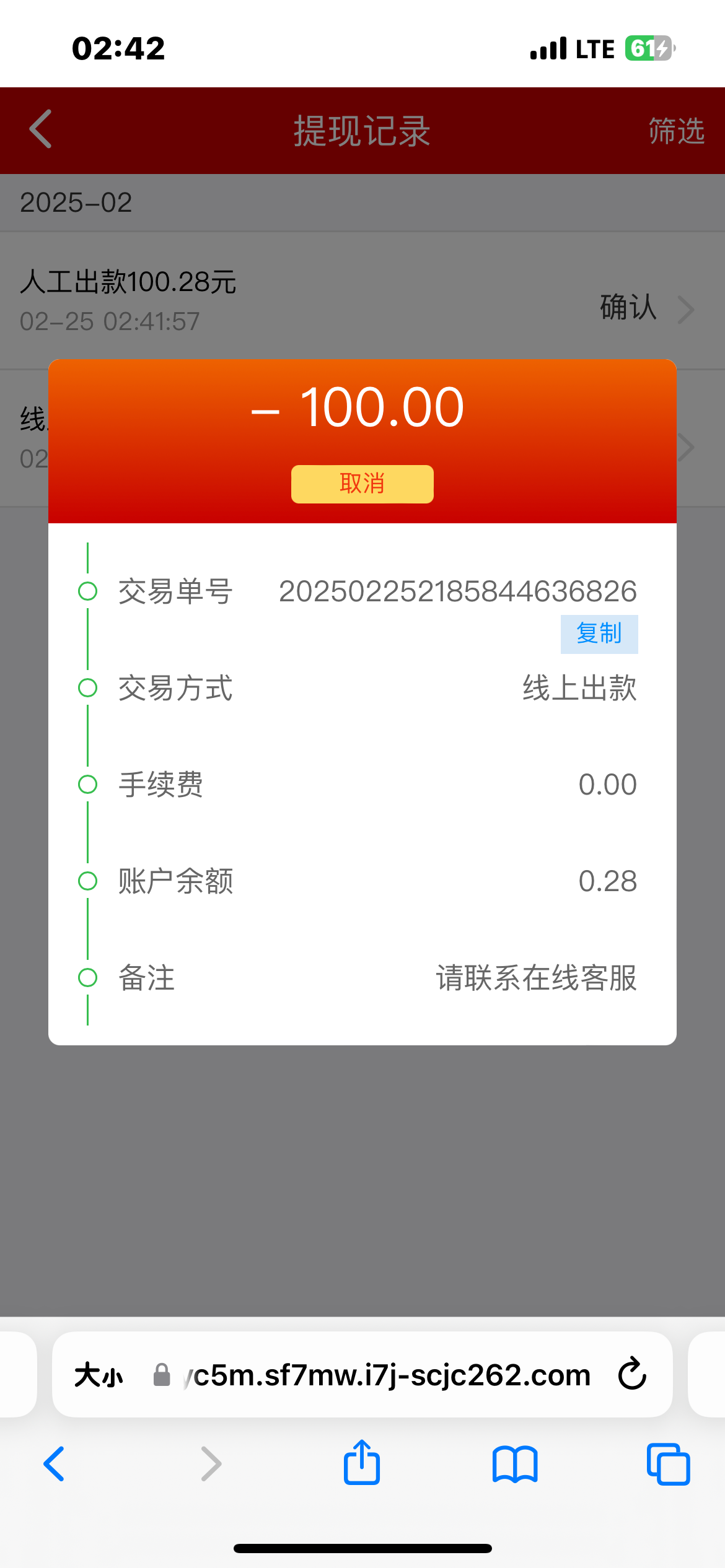Show open Safari tabs
725x1568 pixels.
[x=668, y=1464]
